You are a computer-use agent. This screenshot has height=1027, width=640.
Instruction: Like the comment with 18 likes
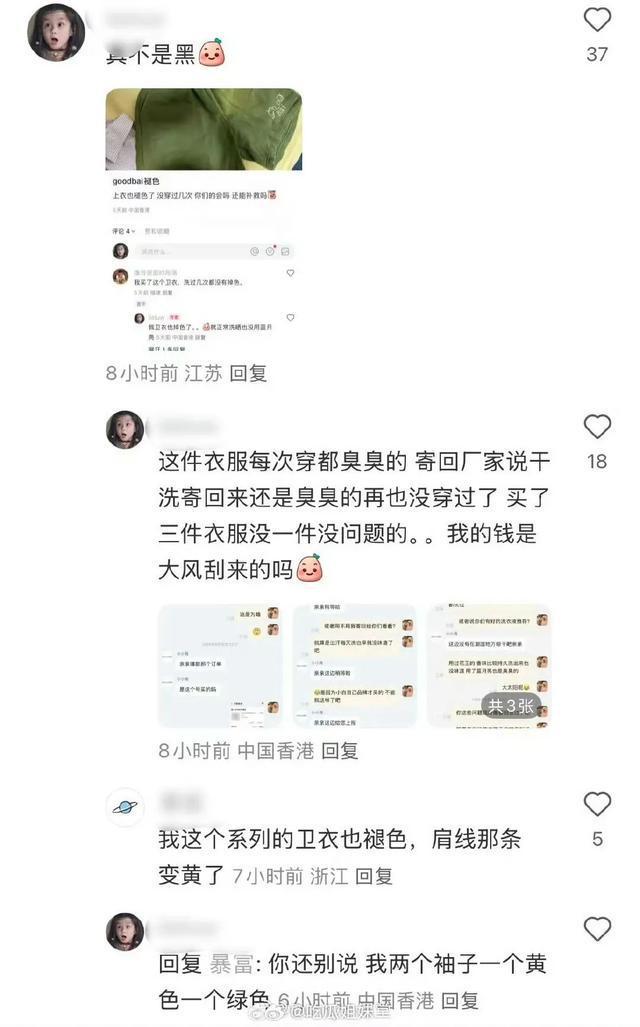pos(597,427)
